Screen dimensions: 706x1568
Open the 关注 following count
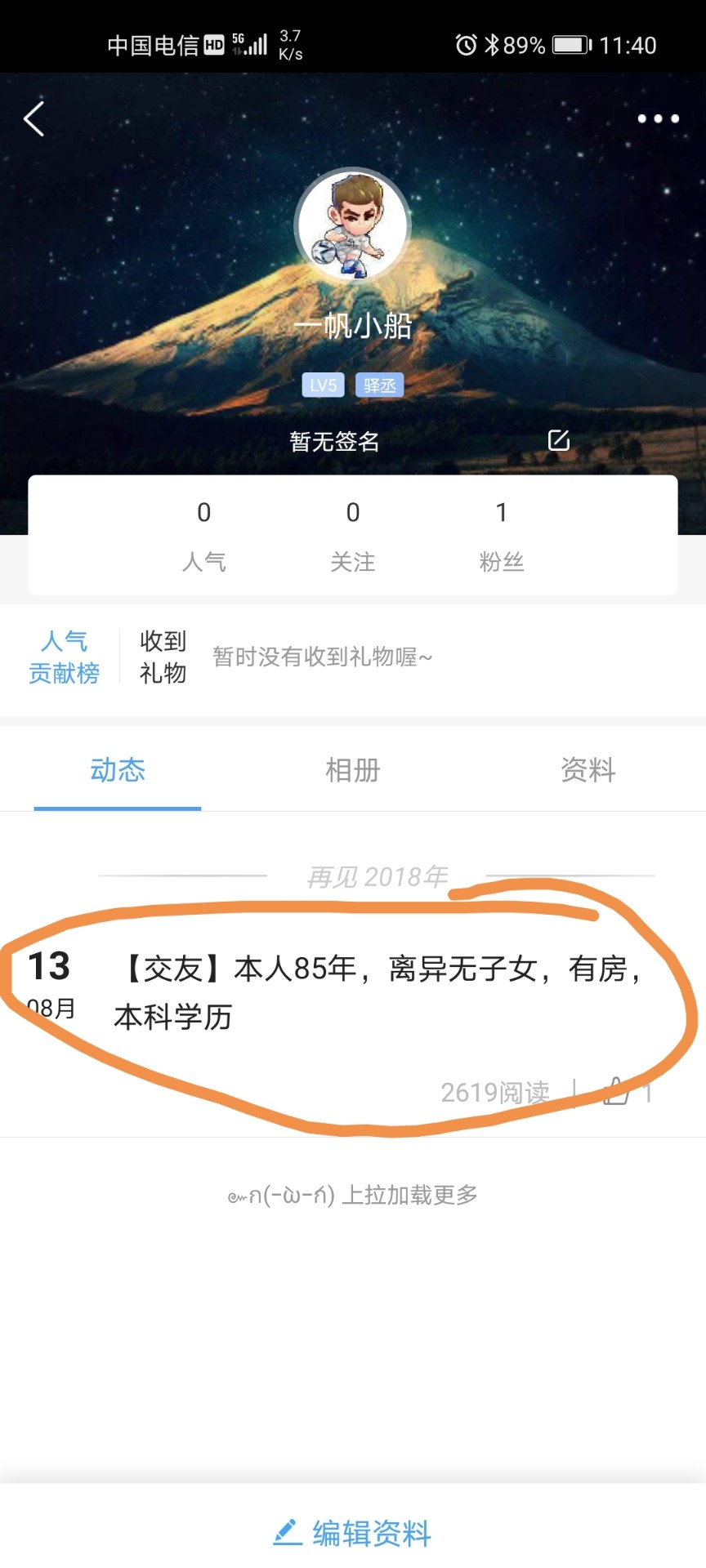point(352,535)
